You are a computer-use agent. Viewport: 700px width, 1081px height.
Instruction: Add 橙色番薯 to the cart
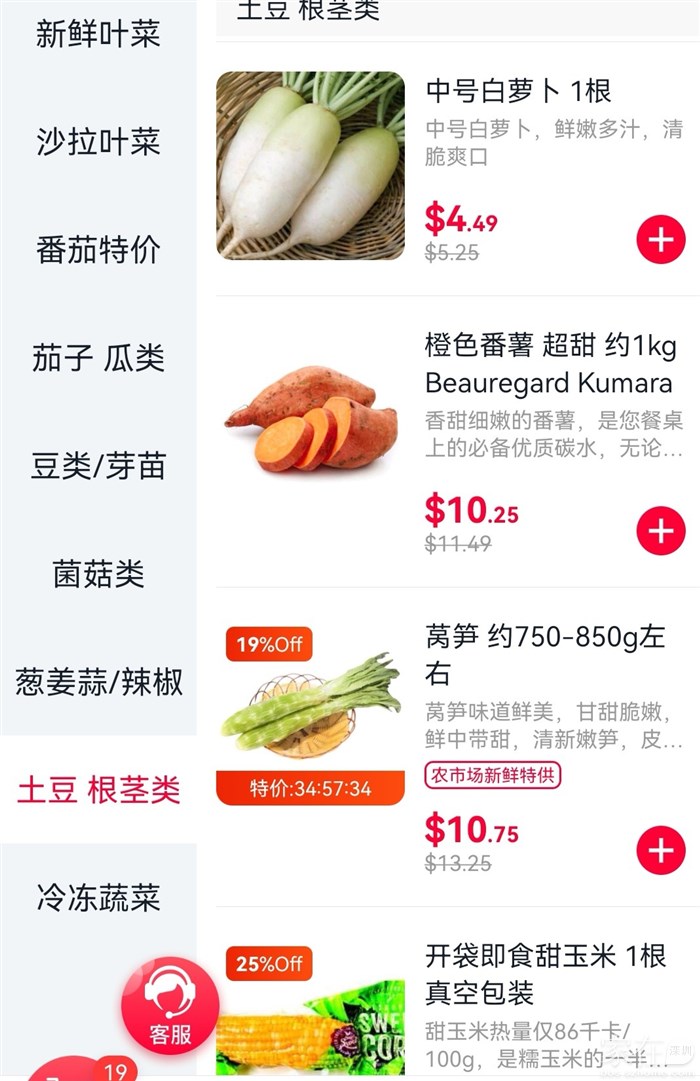(661, 531)
